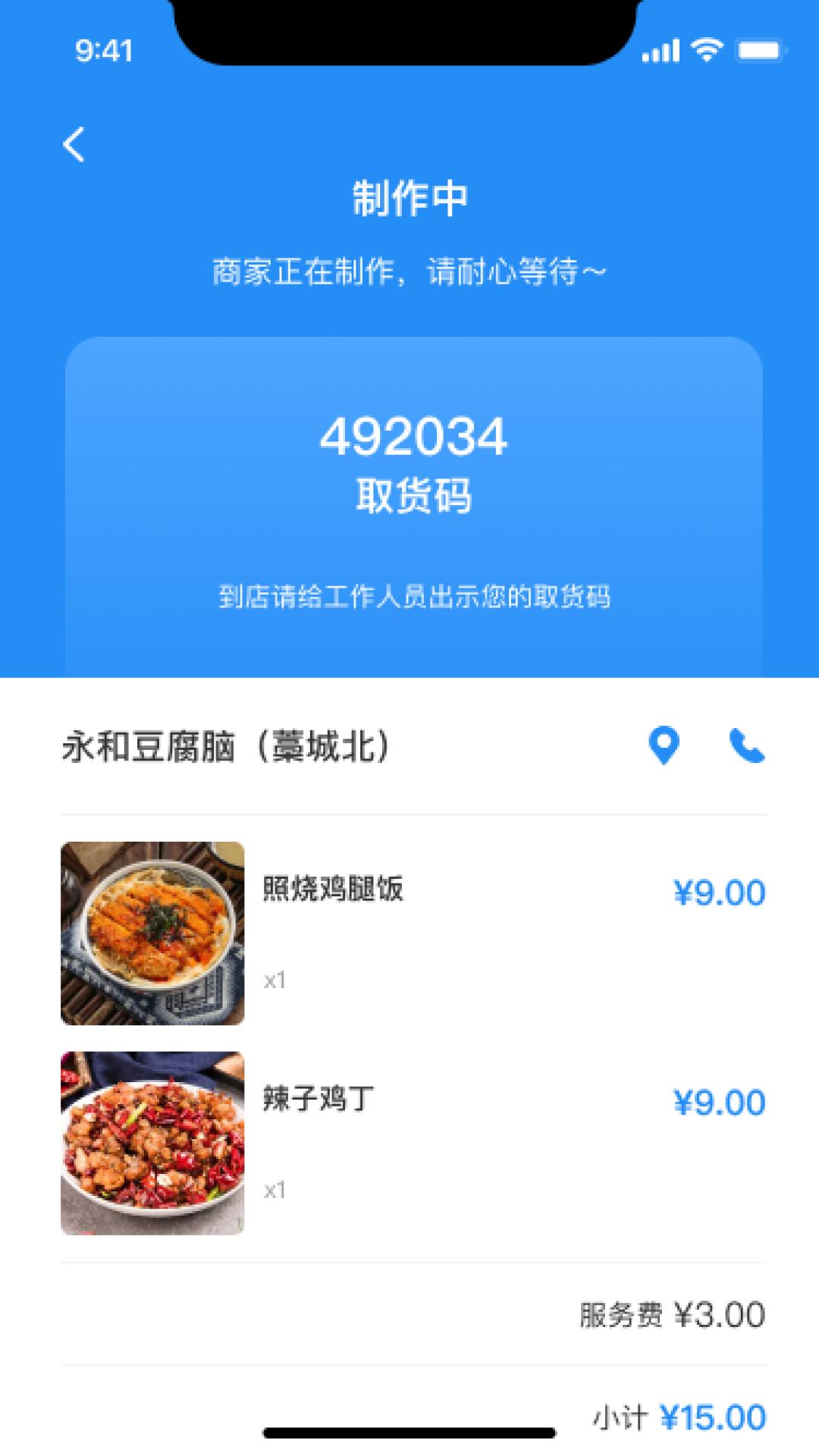Tap the back arrow to leave order page
Viewport: 819px width, 1456px height.
point(74,144)
